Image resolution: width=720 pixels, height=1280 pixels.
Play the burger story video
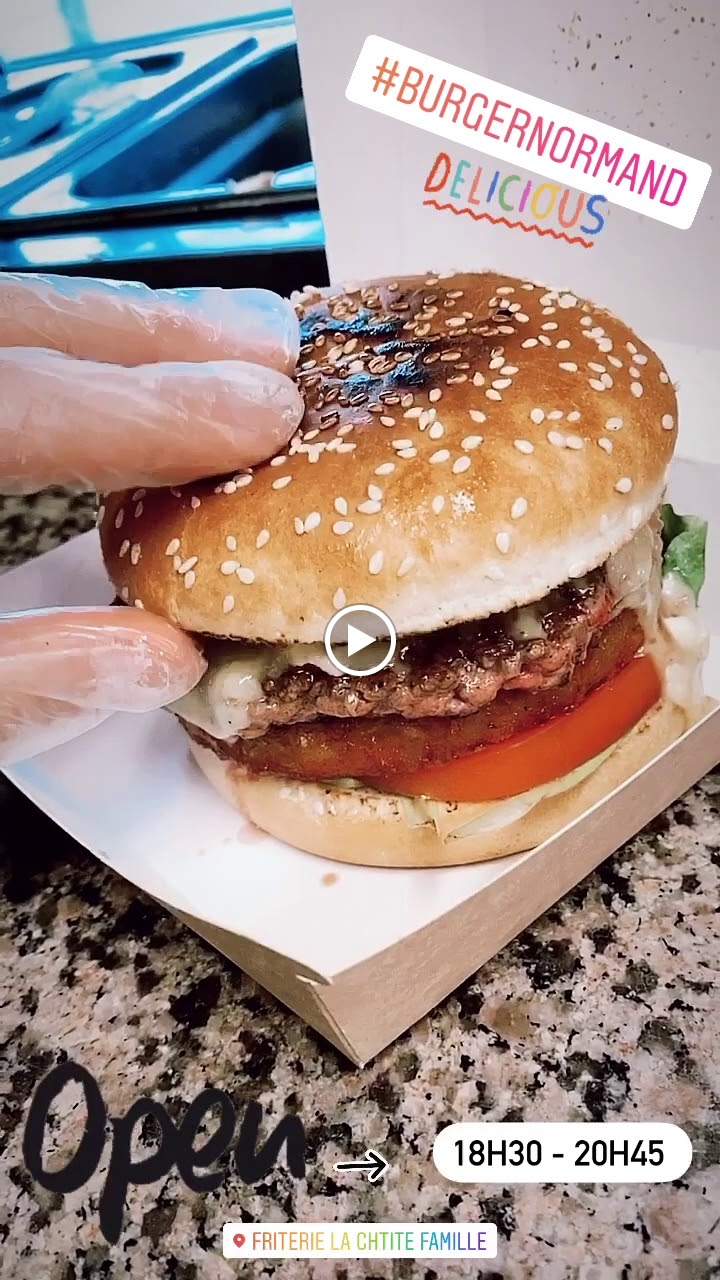point(360,640)
